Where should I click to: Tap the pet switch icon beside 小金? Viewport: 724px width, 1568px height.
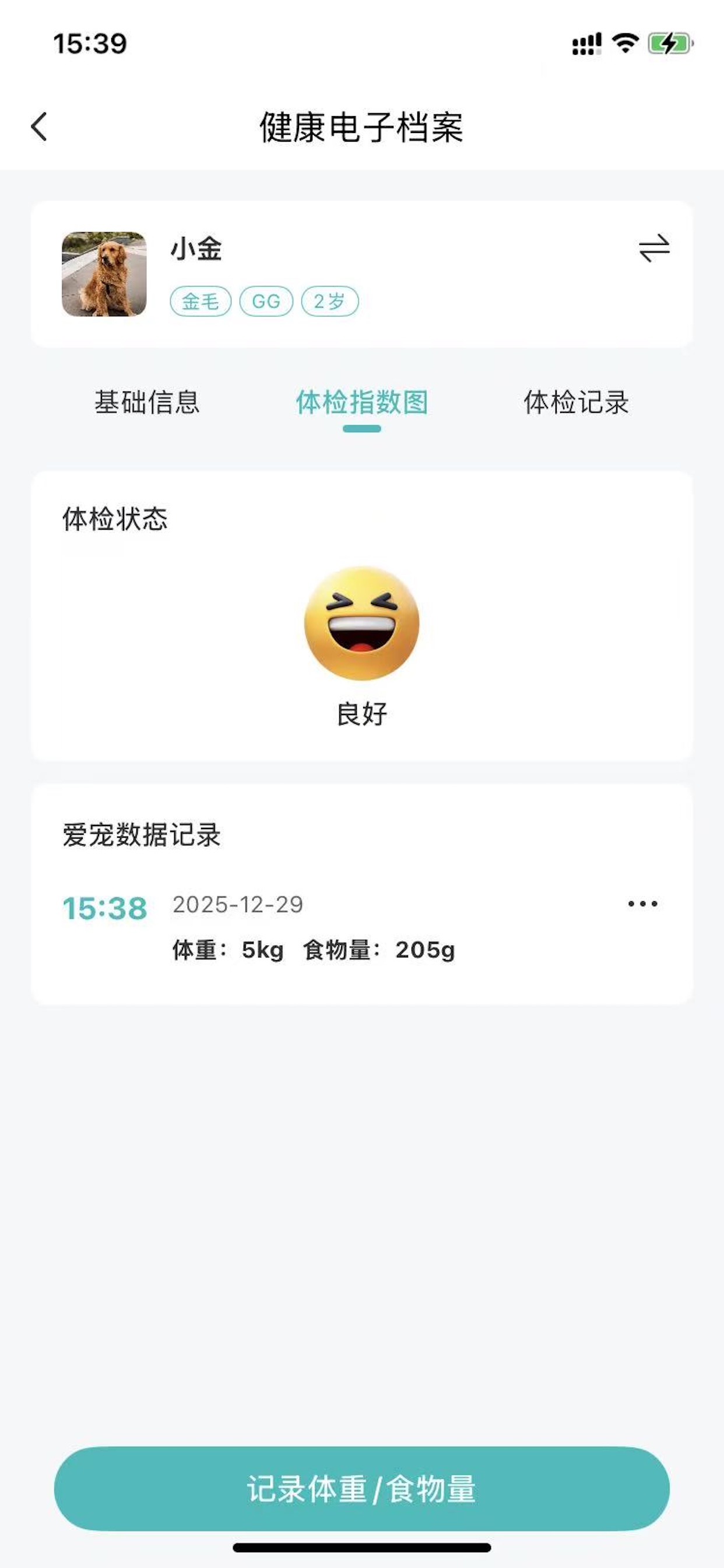coord(652,249)
